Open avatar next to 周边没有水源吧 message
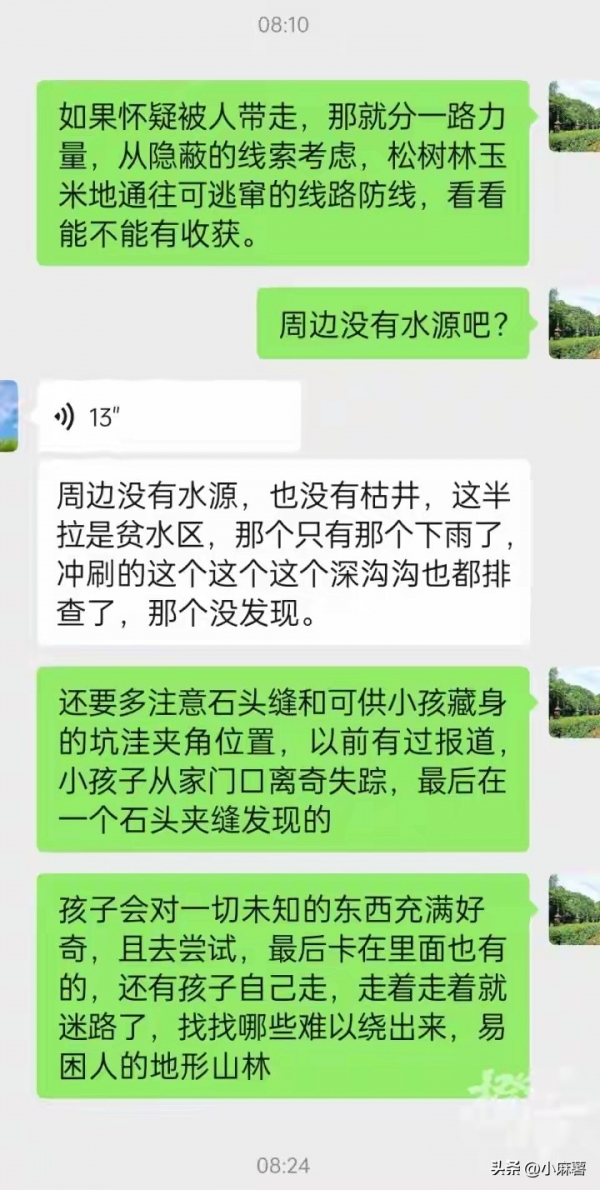The image size is (600, 1190). (x=575, y=323)
